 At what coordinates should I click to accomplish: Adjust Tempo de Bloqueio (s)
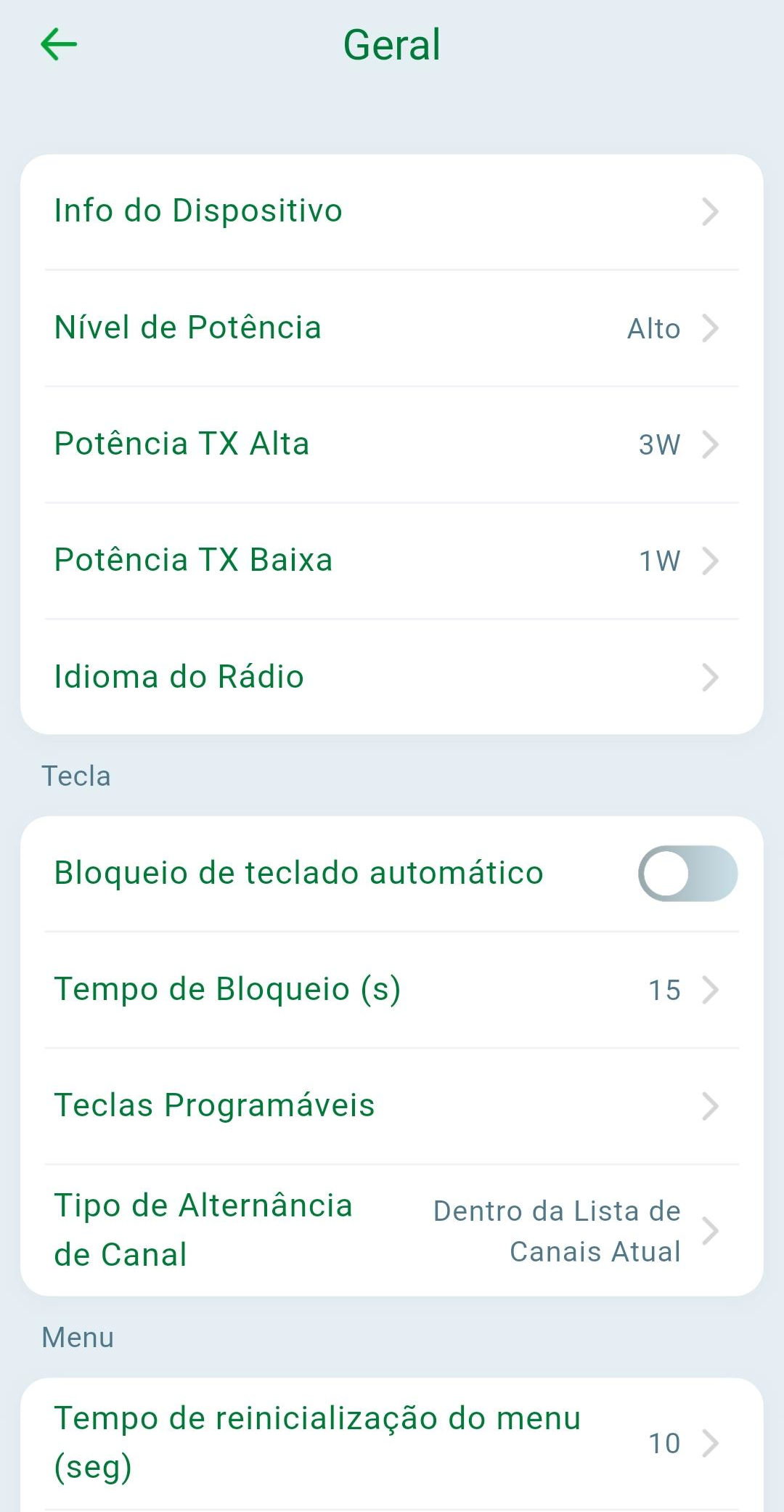click(x=391, y=990)
